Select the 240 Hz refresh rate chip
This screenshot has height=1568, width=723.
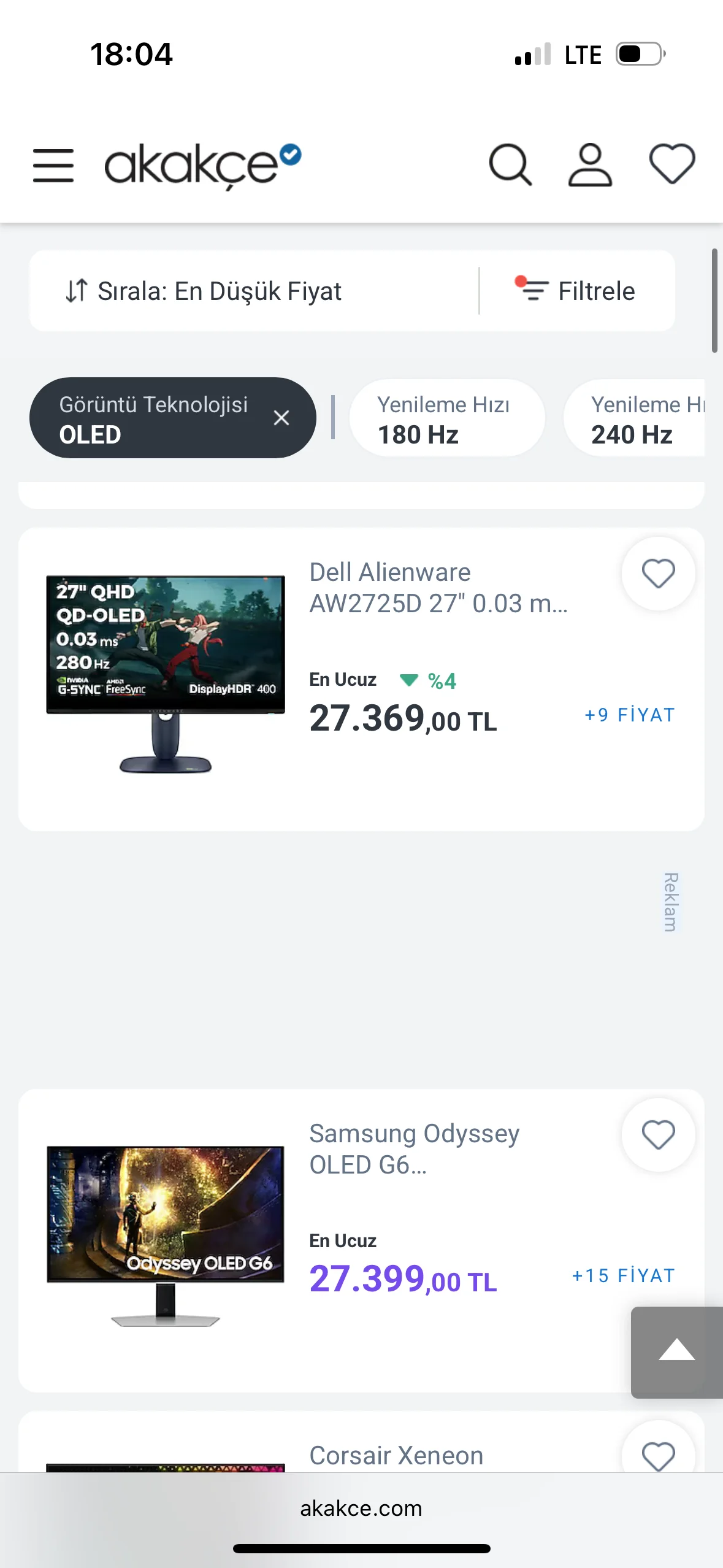click(x=635, y=419)
